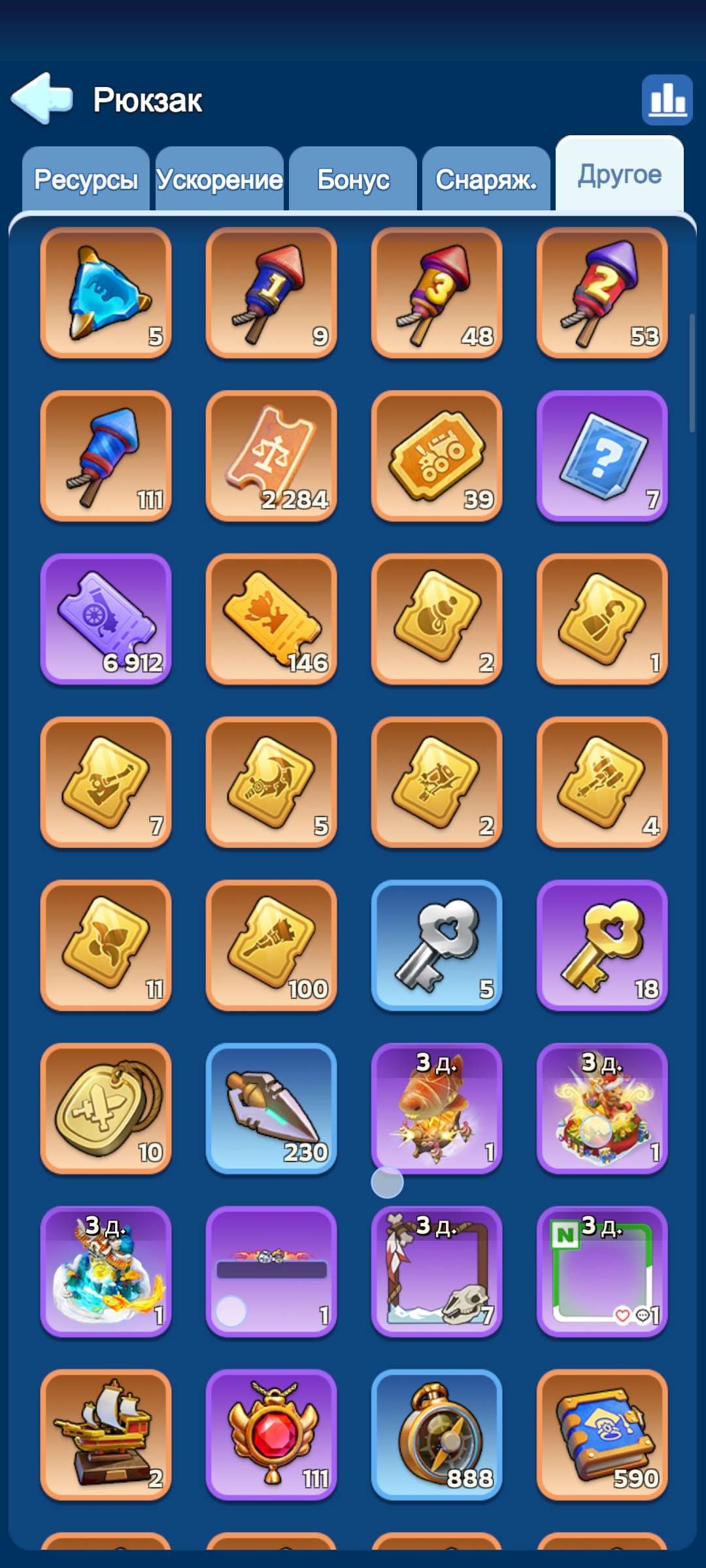
Task: Open the golden heart key with 18
Action: click(x=602, y=945)
